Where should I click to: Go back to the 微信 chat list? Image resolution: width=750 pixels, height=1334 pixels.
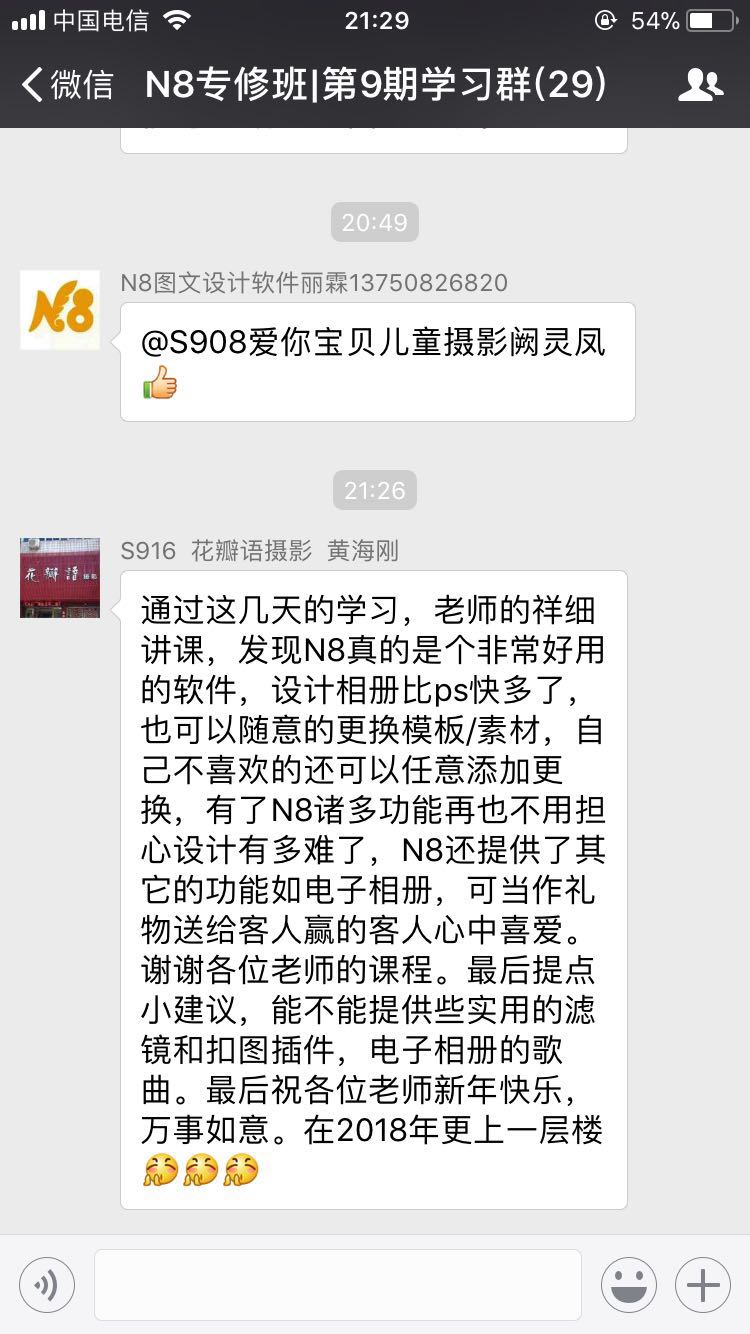pyautogui.click(x=66, y=85)
